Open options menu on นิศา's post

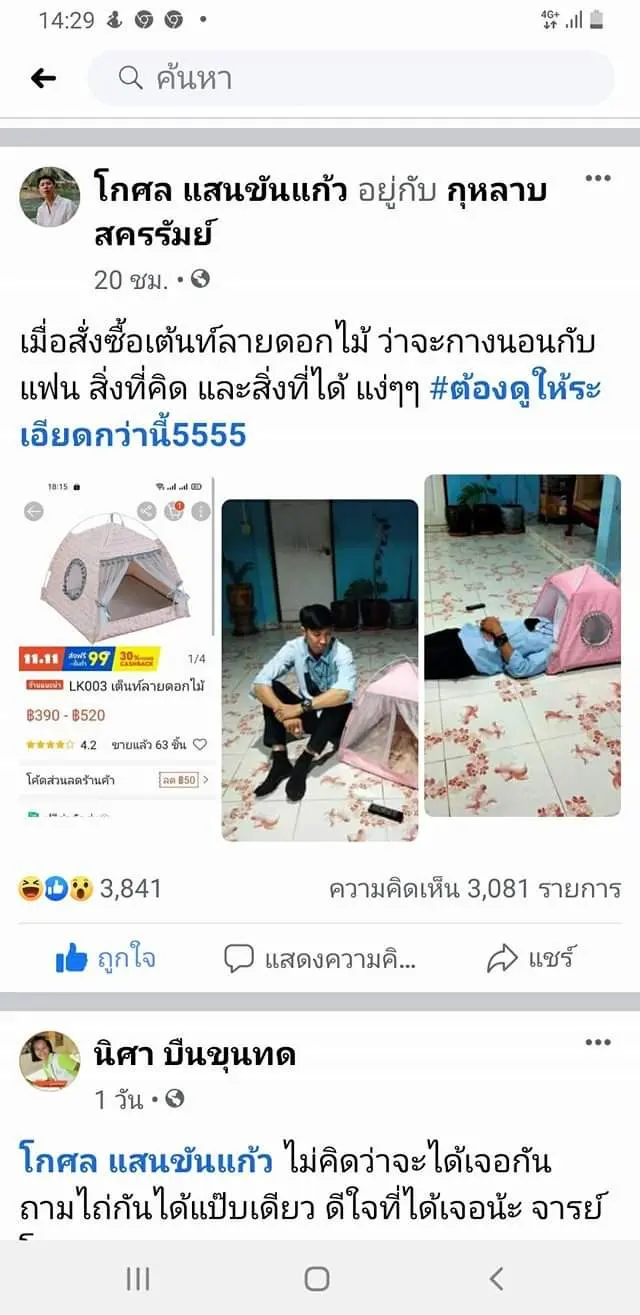point(597,1043)
